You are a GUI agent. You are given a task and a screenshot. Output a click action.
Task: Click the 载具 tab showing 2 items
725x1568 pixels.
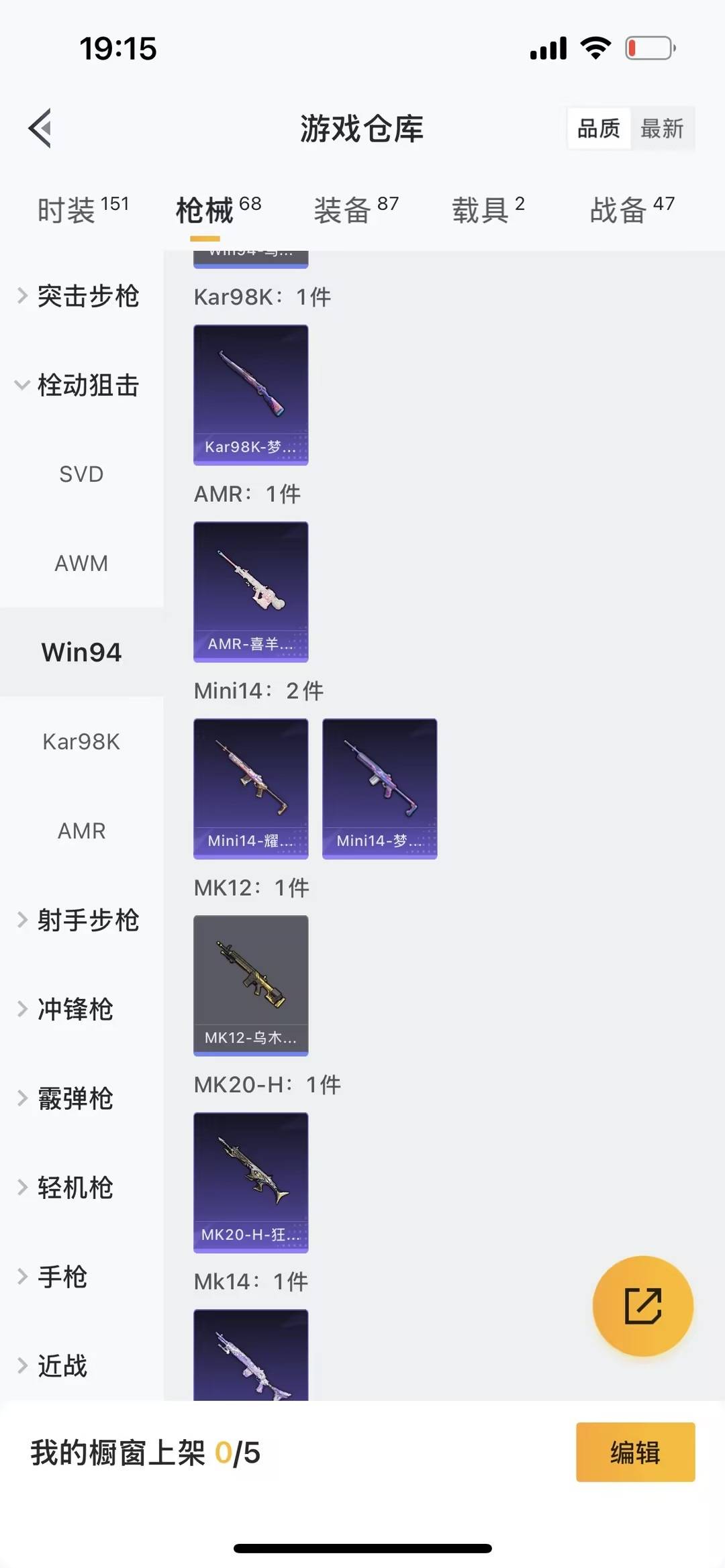point(481,209)
